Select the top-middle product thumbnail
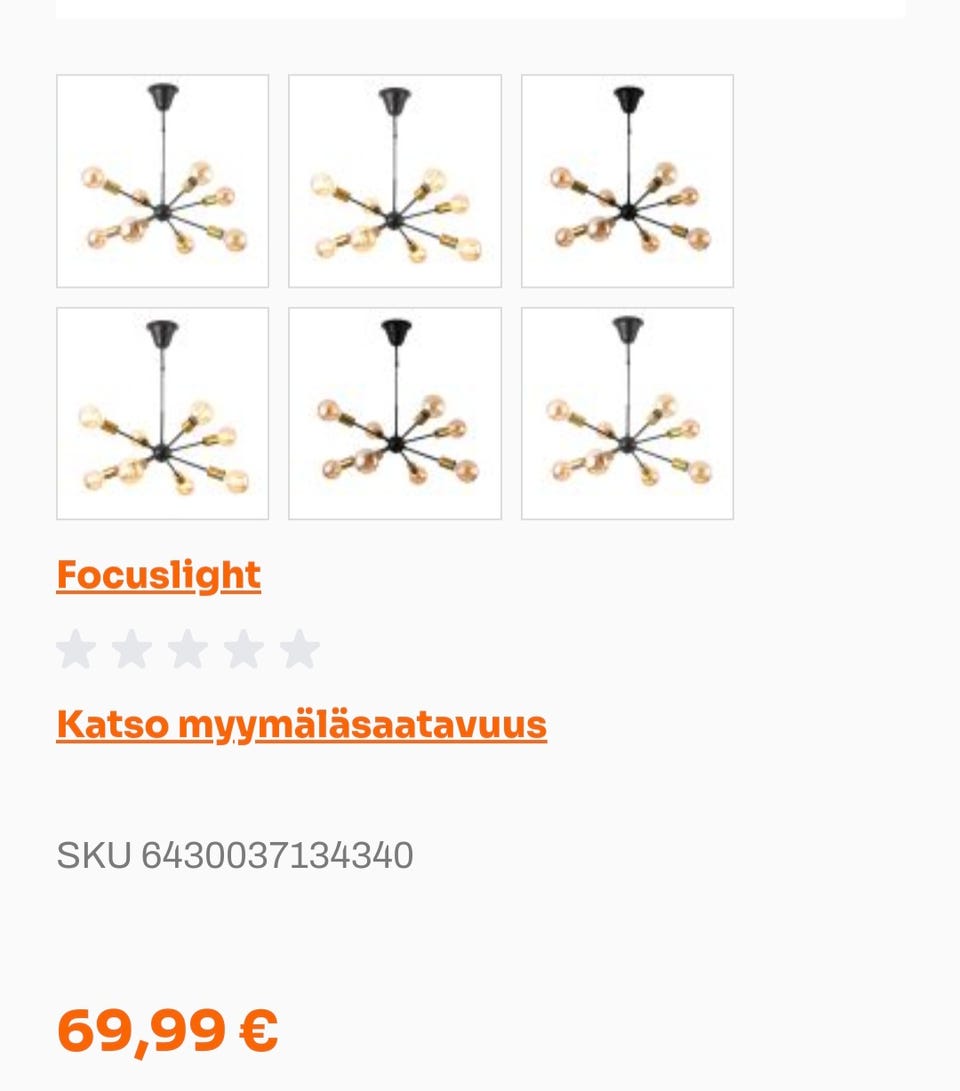The height and width of the screenshot is (1091, 960). (x=396, y=180)
